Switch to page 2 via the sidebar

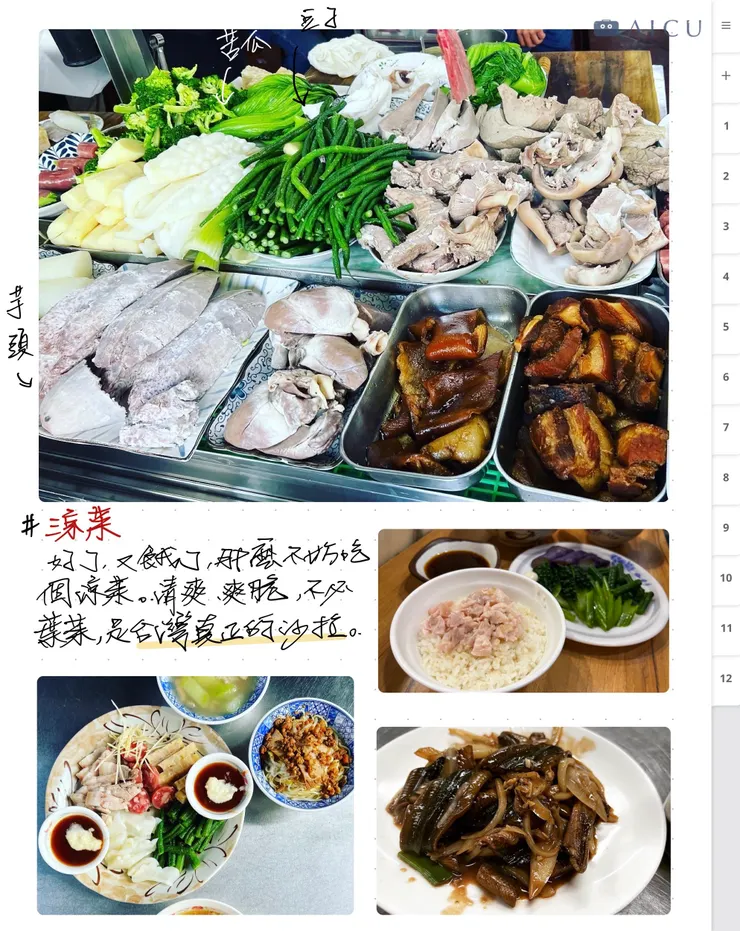(x=726, y=175)
